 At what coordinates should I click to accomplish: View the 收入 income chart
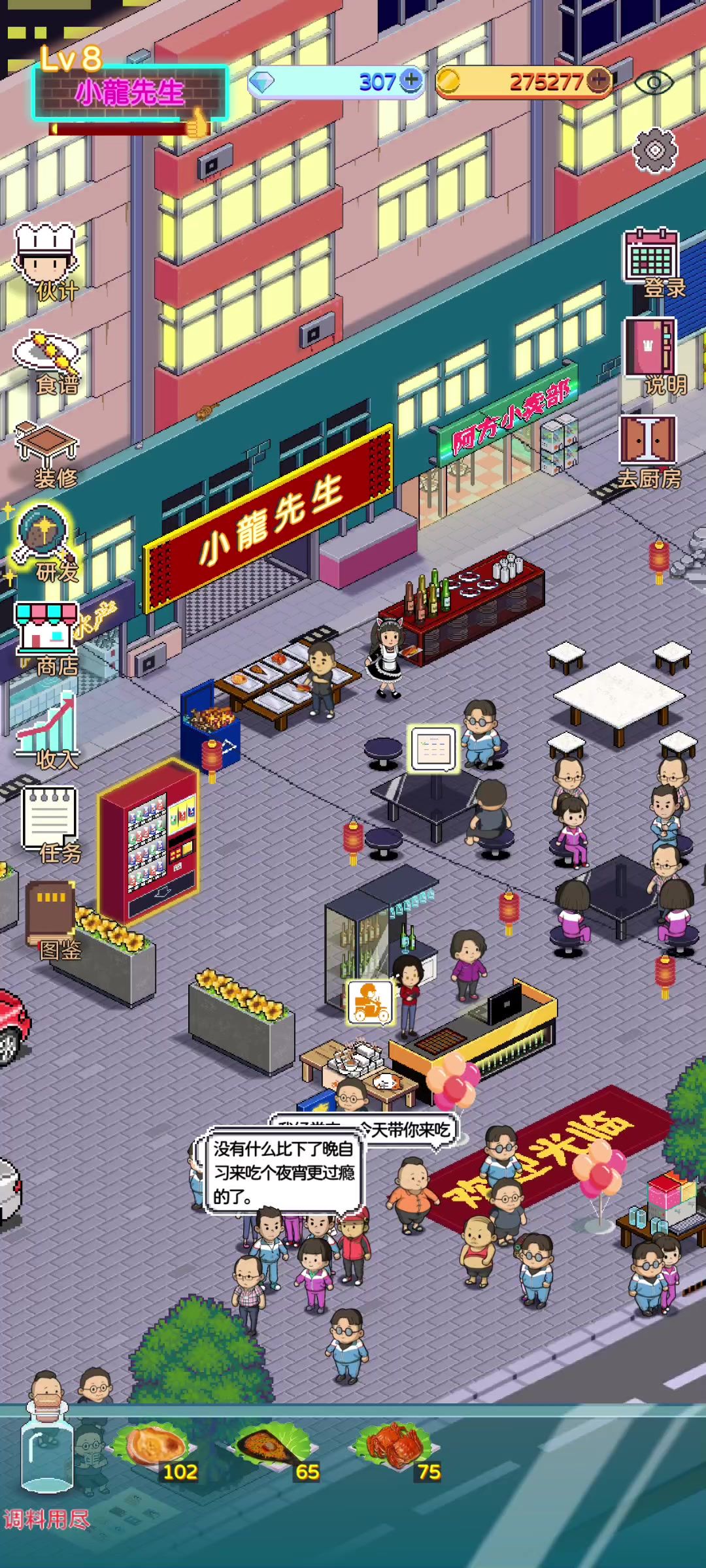tap(47, 730)
